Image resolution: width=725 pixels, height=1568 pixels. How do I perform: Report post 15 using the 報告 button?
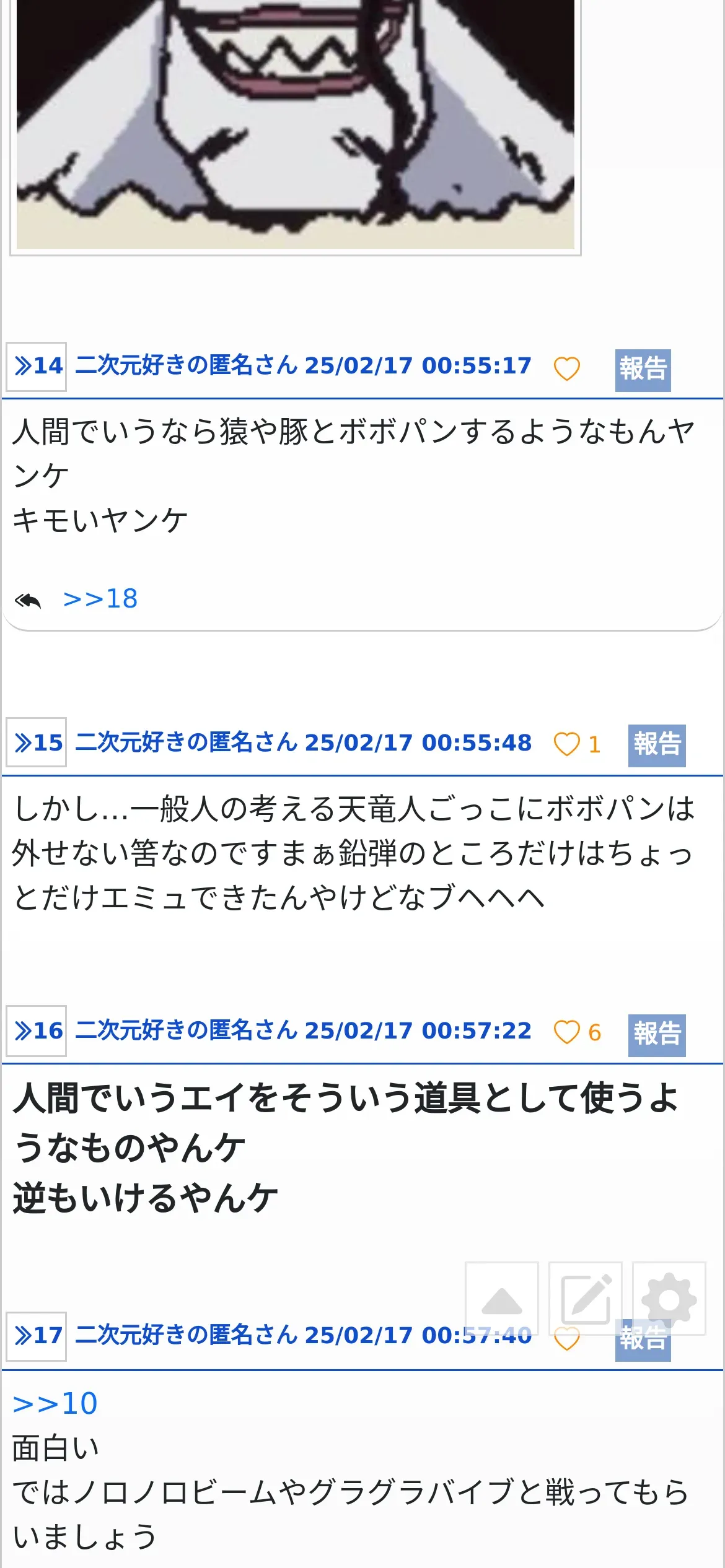pyautogui.click(x=657, y=745)
